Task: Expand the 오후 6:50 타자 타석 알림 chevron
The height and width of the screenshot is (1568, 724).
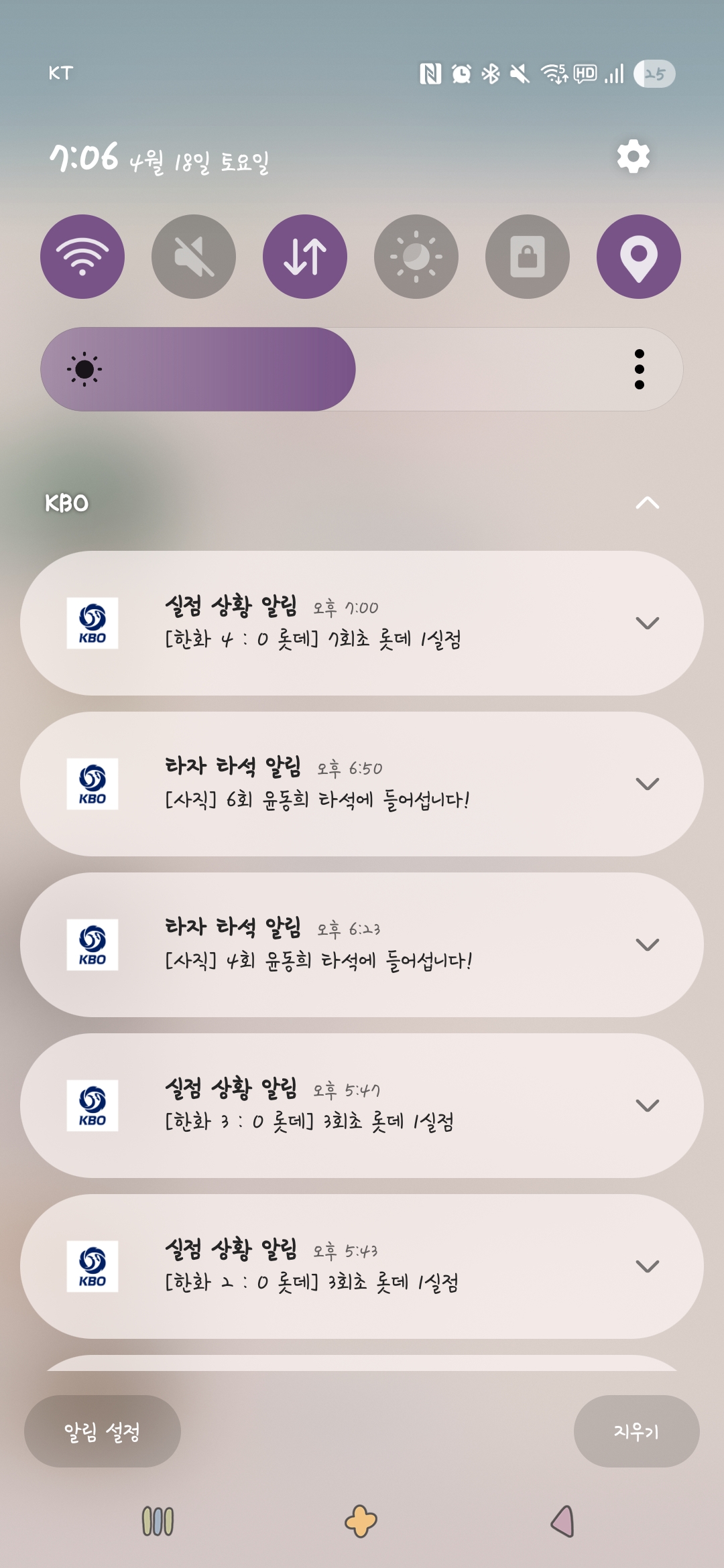Action: coord(647,784)
